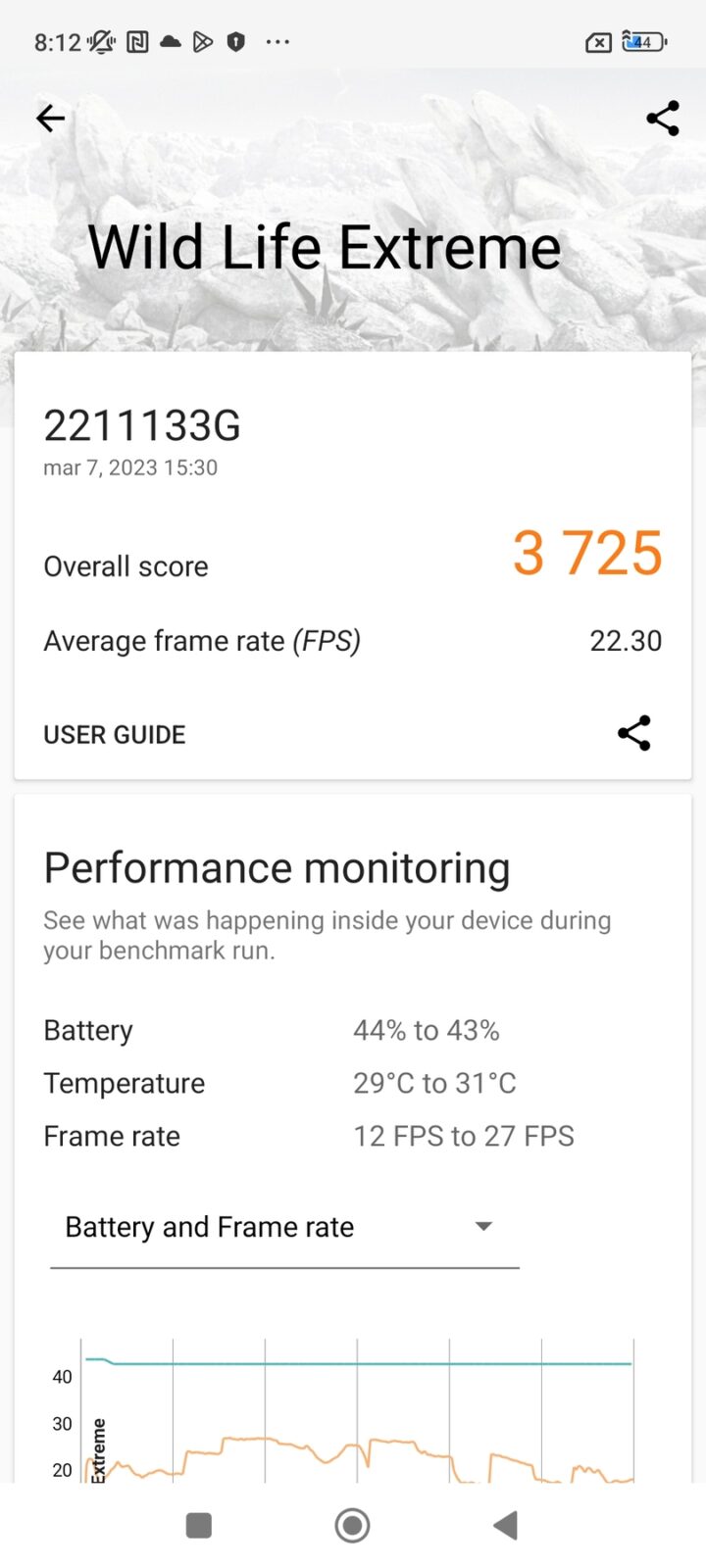Share the result from the top bar
This screenshot has height=1568, width=706.
coord(663,119)
